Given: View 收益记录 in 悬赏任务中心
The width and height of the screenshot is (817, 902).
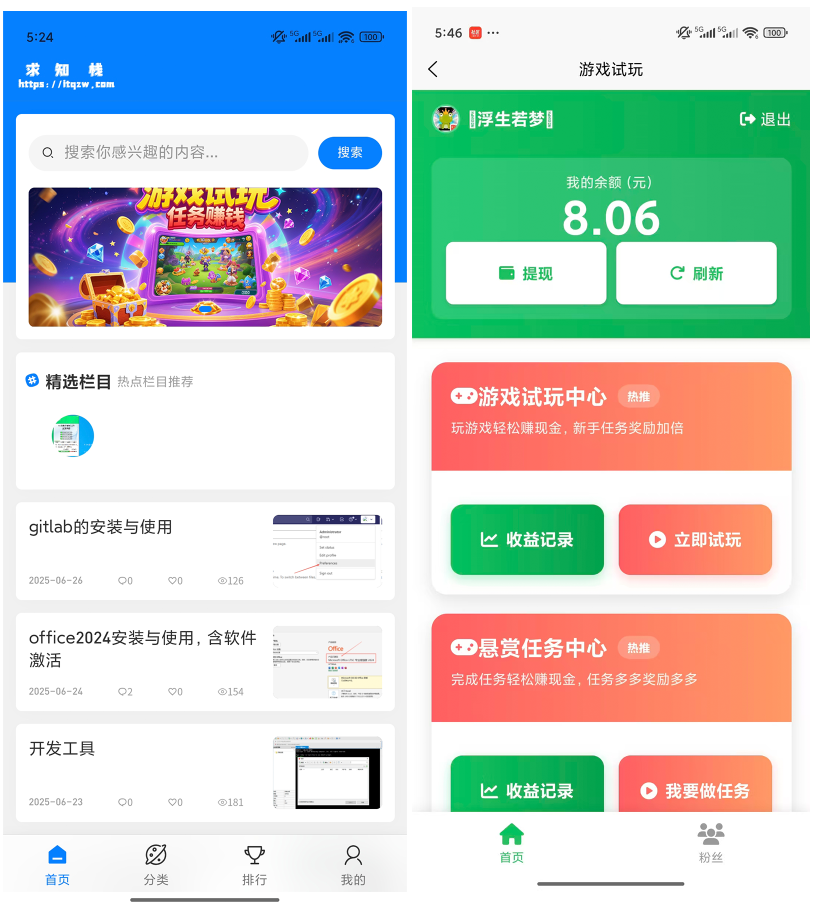Looking at the screenshot, I should click(527, 789).
